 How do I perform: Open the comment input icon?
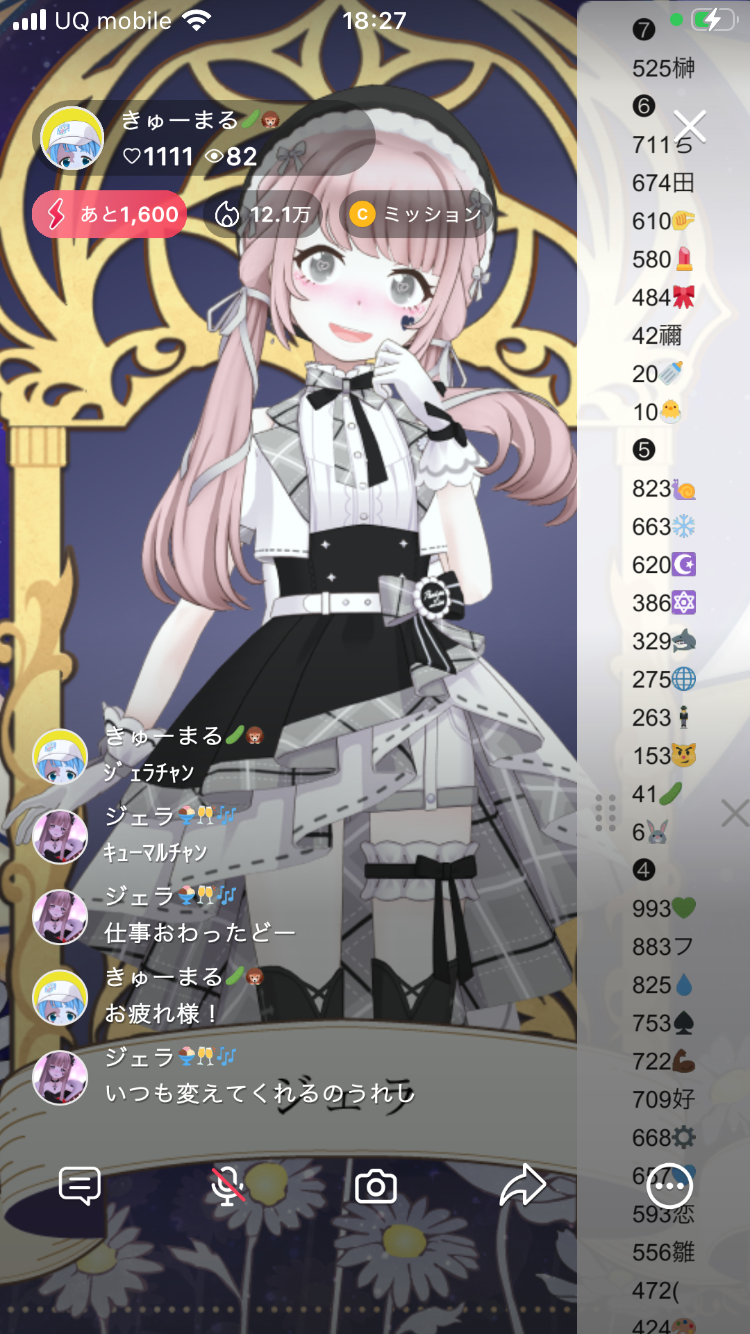pyautogui.click(x=80, y=1186)
